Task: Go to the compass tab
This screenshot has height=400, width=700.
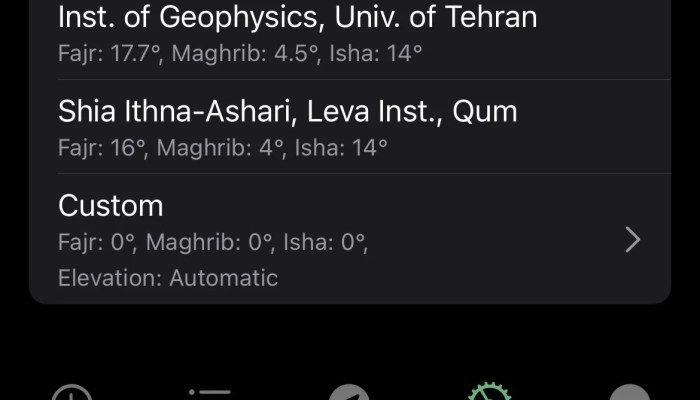Action: [x=349, y=394]
